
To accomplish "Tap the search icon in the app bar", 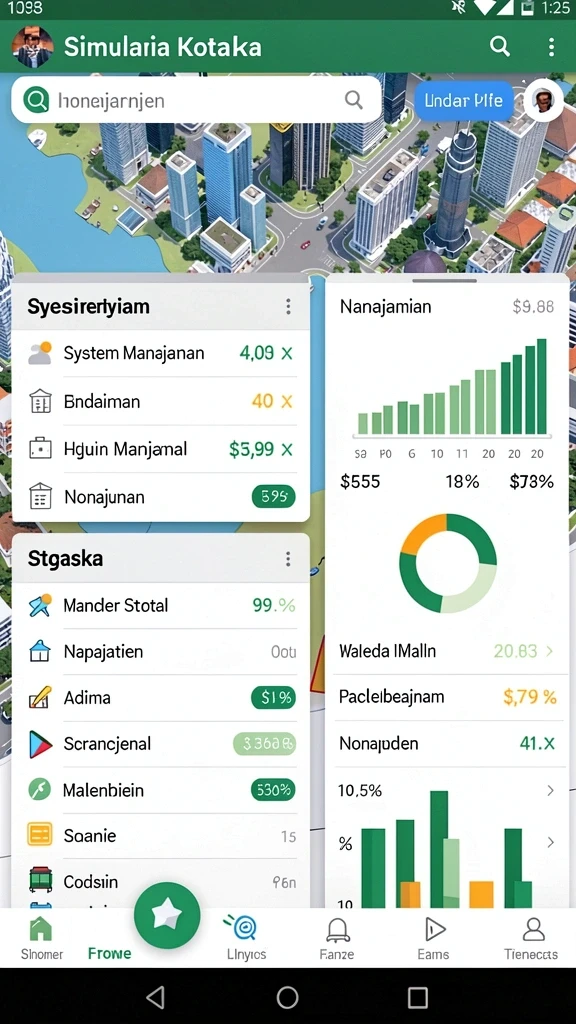I will coord(500,46).
